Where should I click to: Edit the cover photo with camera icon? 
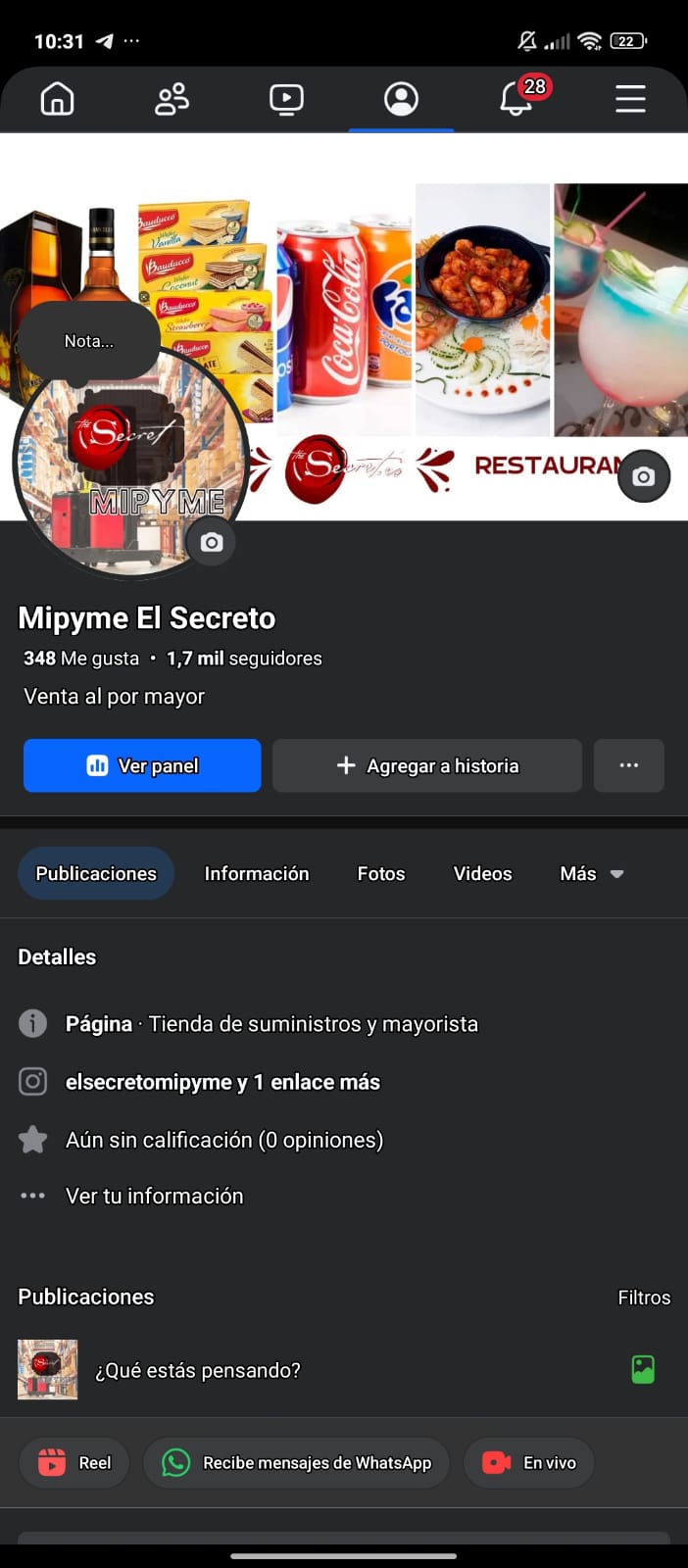pos(643,476)
